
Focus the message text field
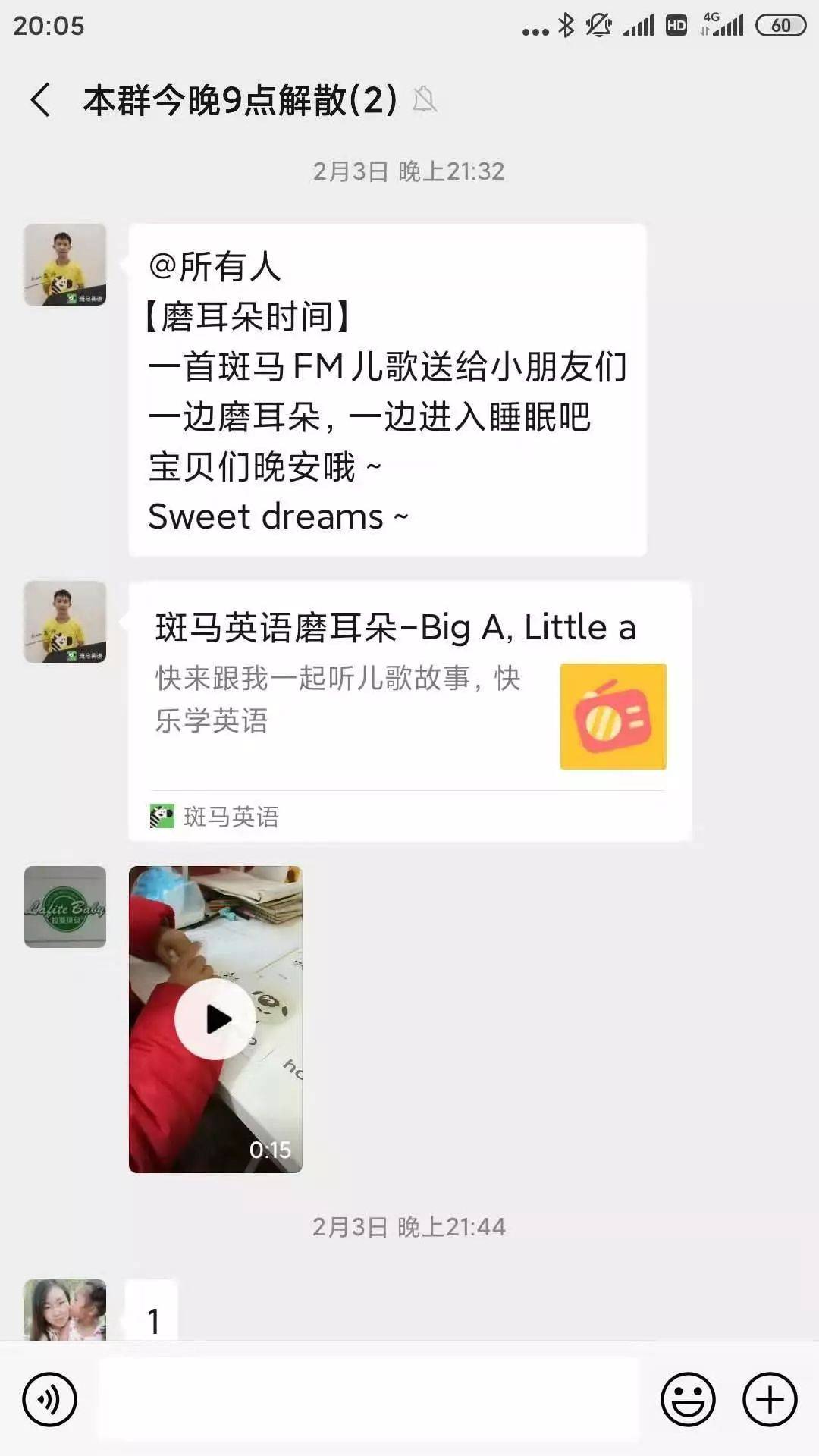(369, 1399)
